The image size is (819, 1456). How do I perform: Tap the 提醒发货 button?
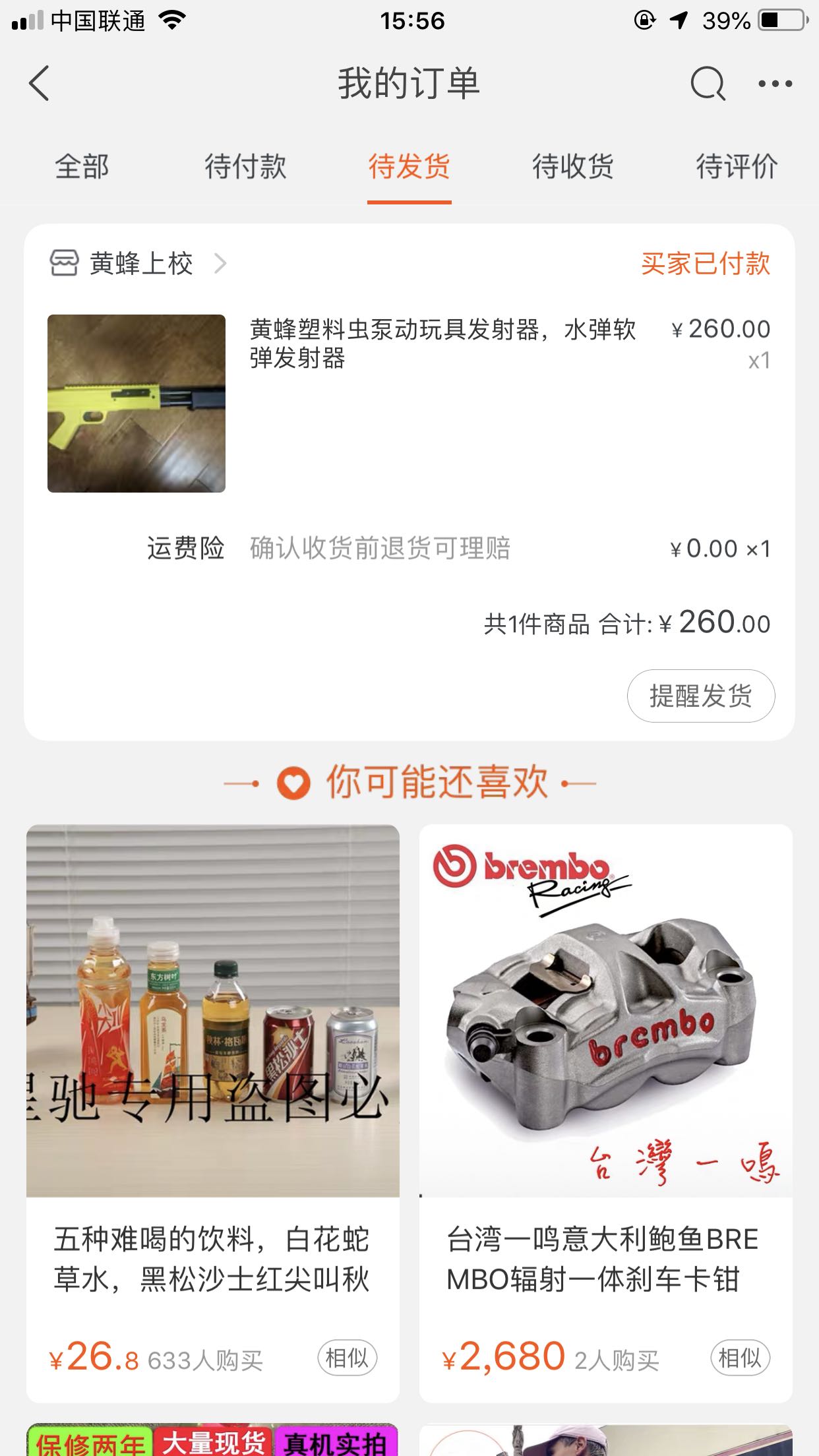[700, 696]
